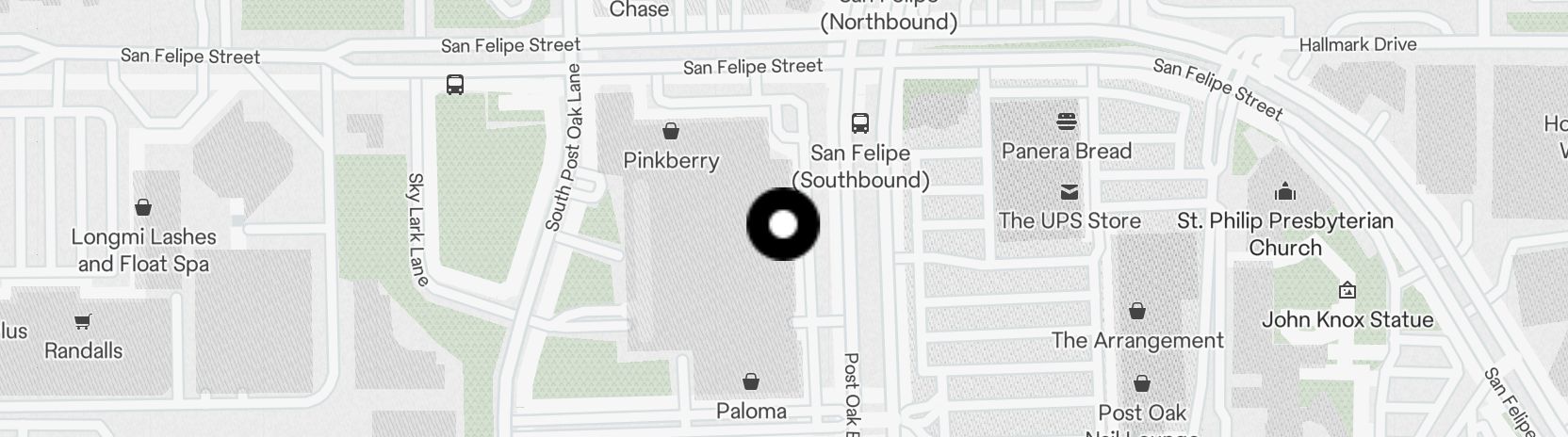
Task: Open the Paloma shop marker
Action: [x=751, y=381]
